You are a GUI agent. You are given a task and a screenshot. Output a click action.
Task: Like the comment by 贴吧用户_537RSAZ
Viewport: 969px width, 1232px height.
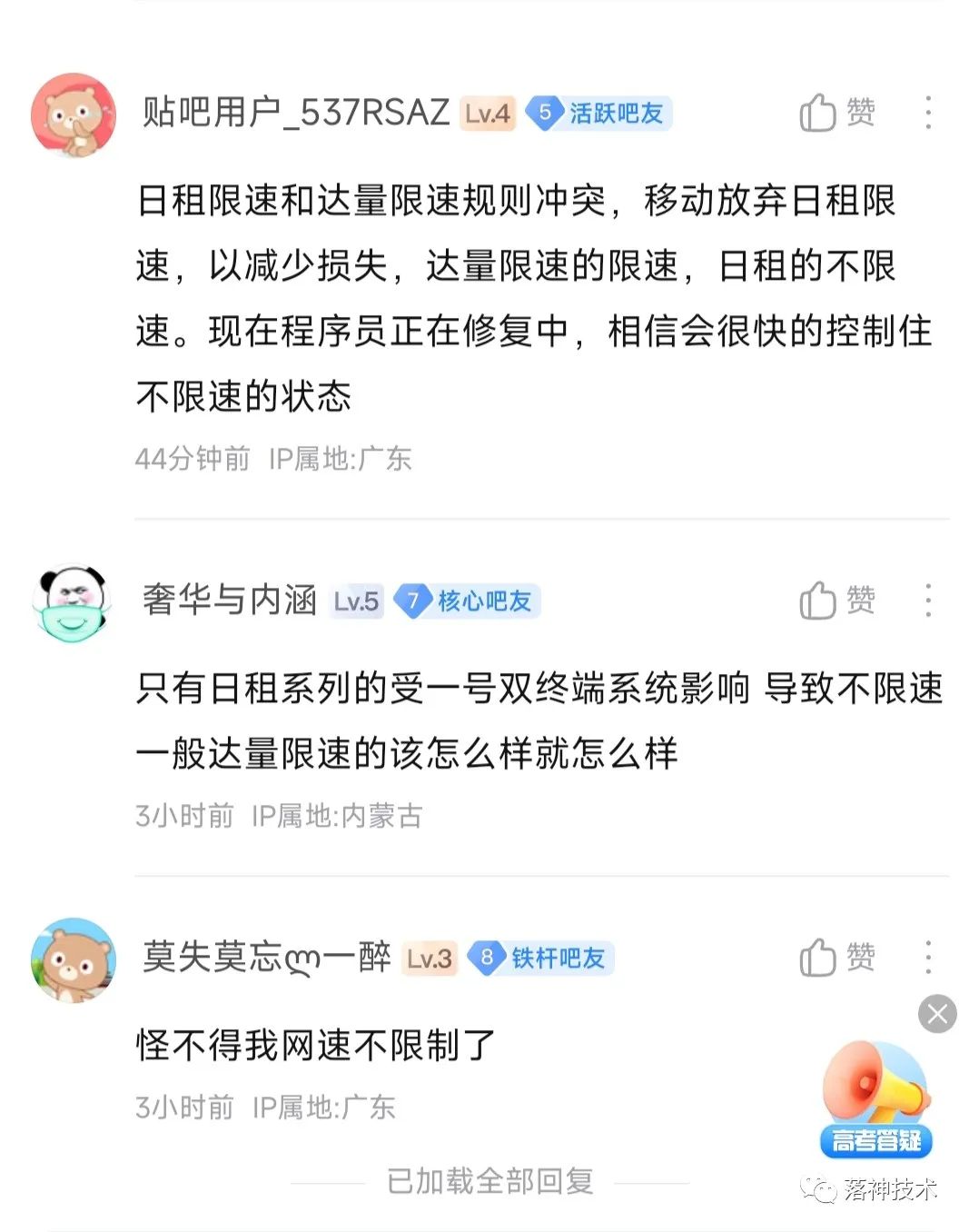836,114
